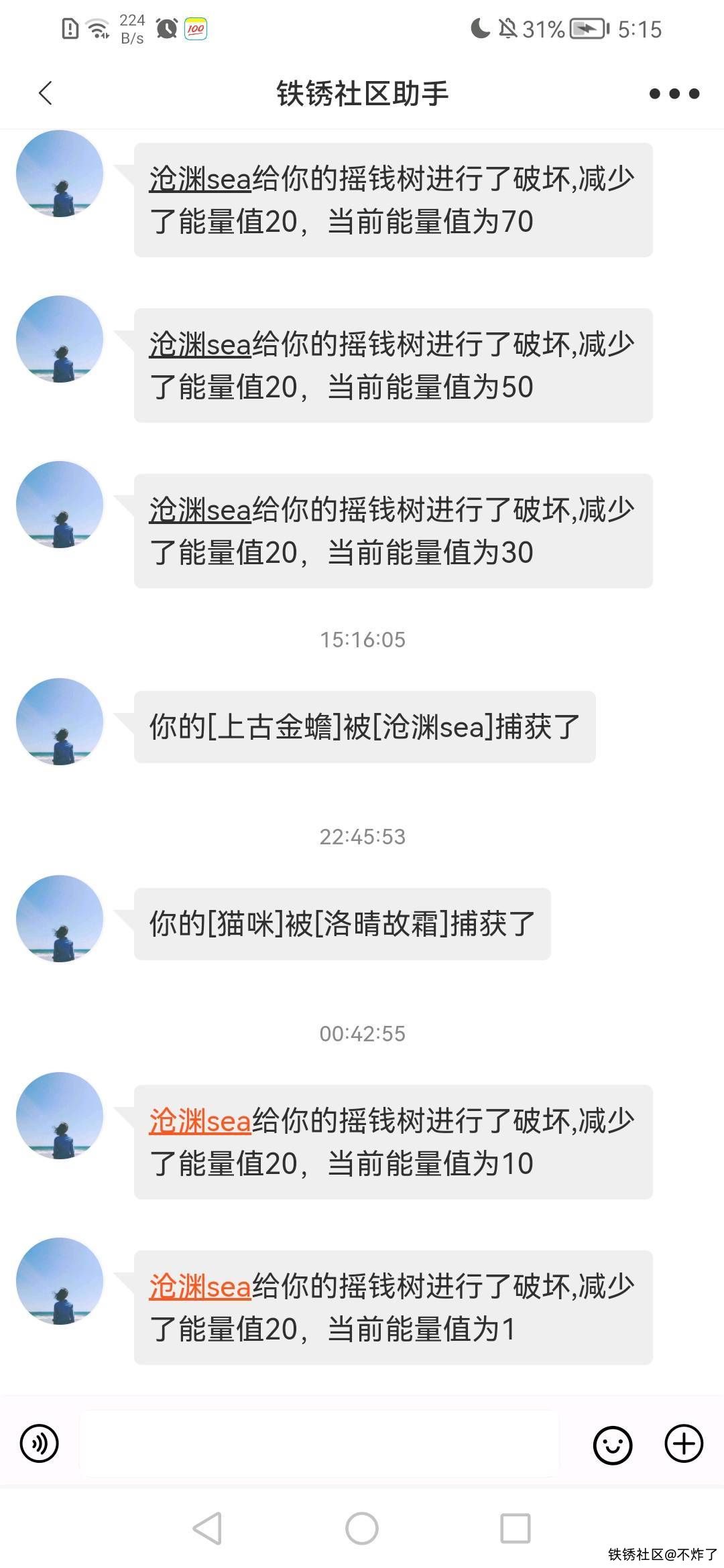Open the three-dot more options menu

(x=674, y=94)
